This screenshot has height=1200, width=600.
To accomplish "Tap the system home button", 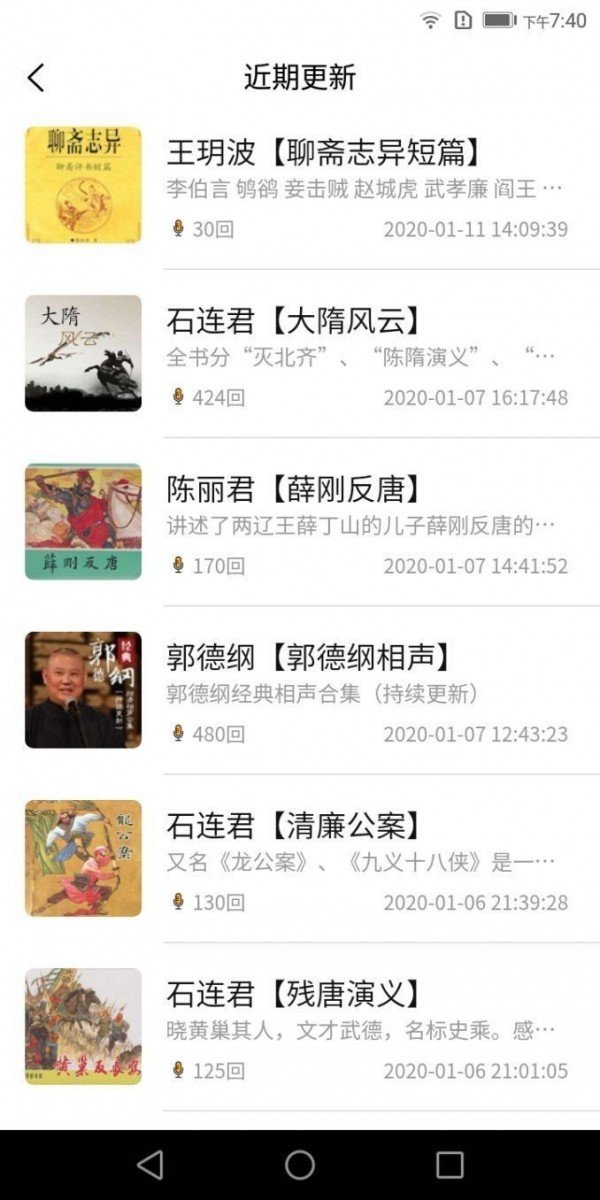I will (x=300, y=1164).
